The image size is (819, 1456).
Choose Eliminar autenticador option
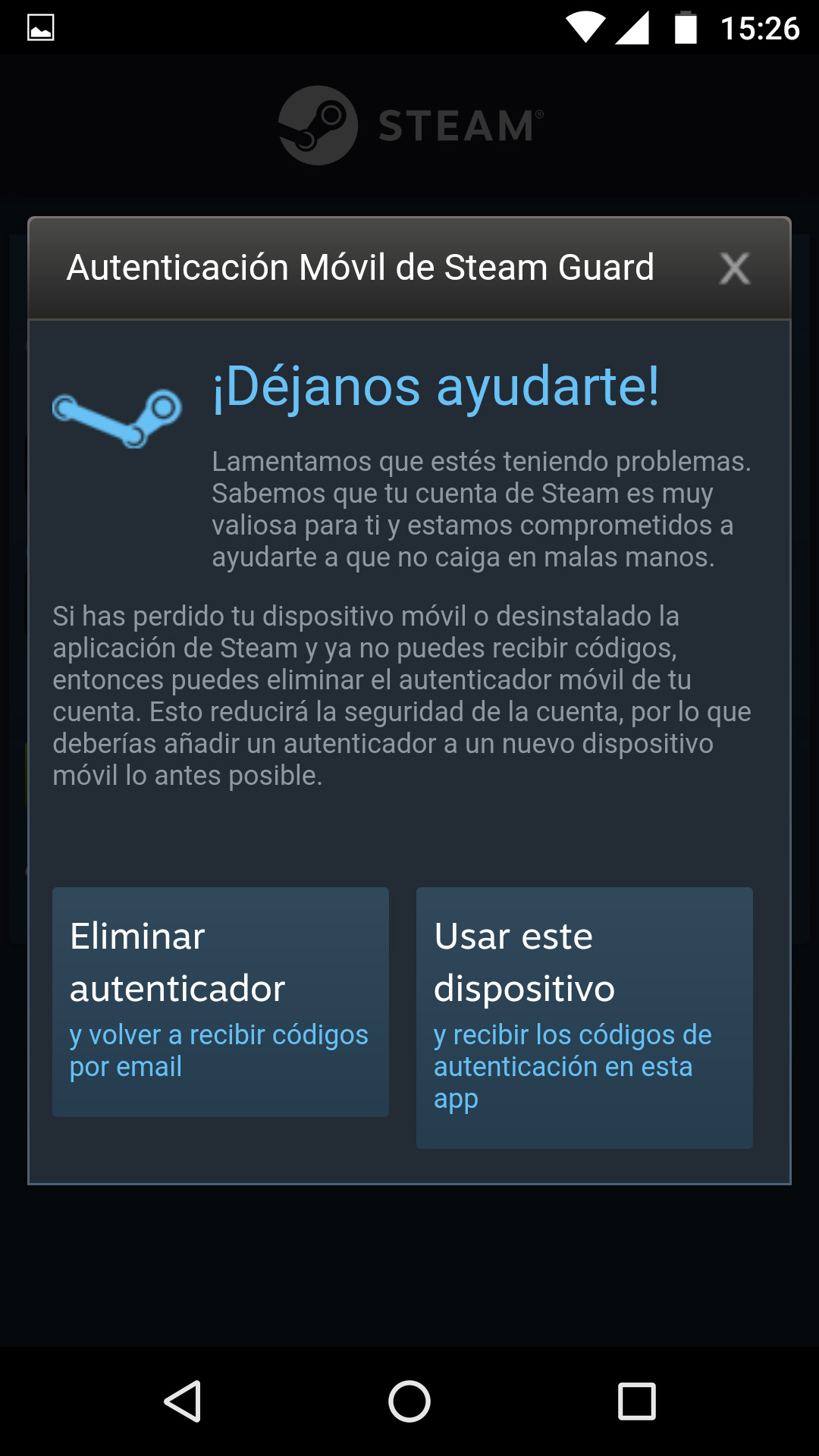[x=220, y=1001]
